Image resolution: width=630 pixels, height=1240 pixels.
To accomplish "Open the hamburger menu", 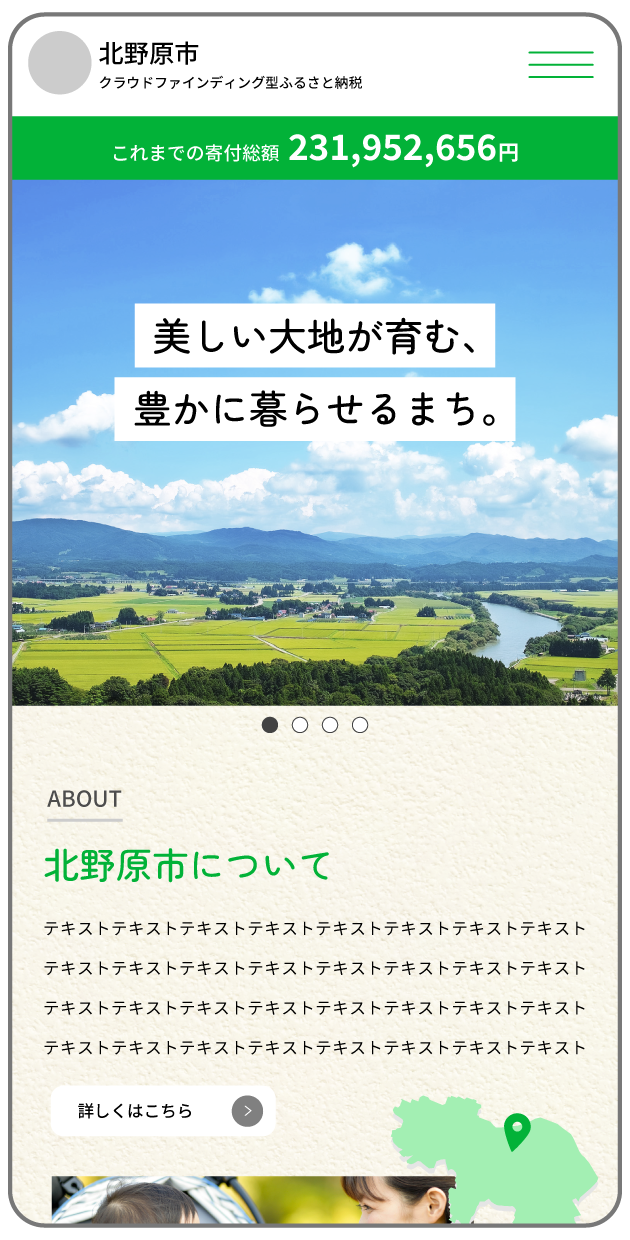I will point(560,64).
